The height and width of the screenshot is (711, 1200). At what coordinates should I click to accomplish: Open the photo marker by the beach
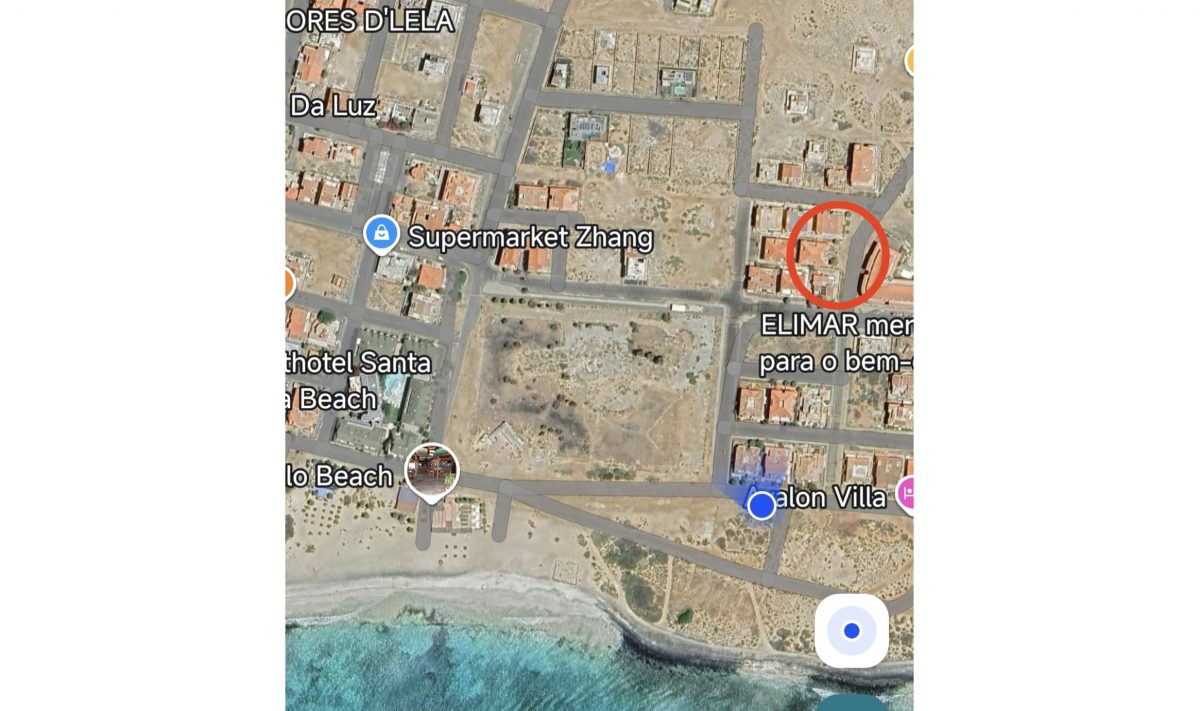tap(432, 470)
